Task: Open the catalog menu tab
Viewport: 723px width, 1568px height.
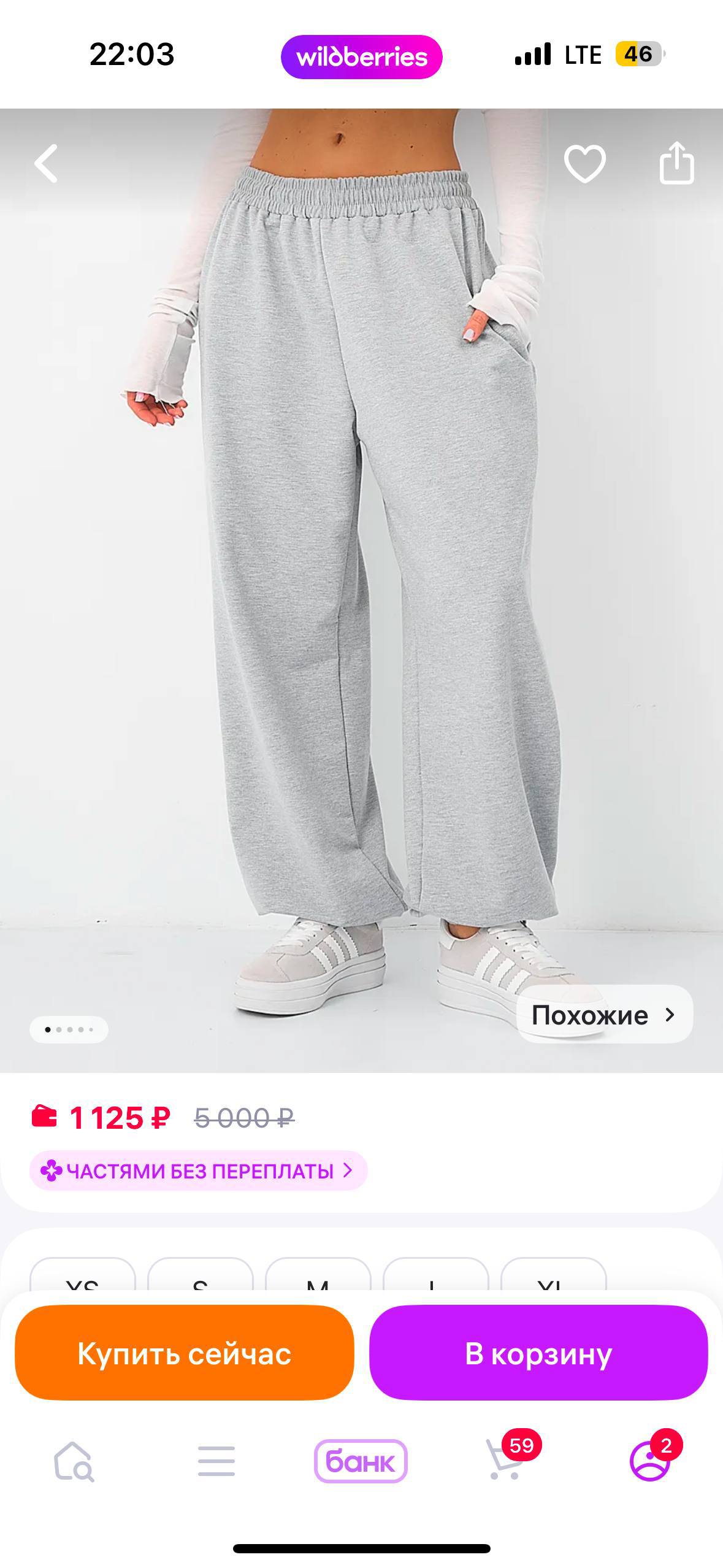Action: (216, 1462)
